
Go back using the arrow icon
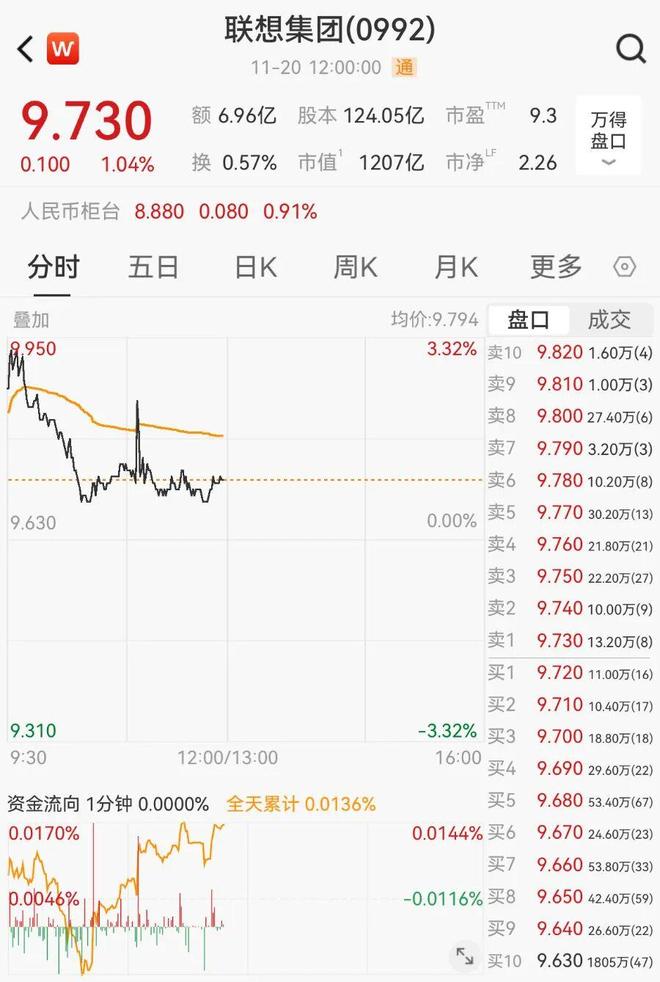coord(25,47)
